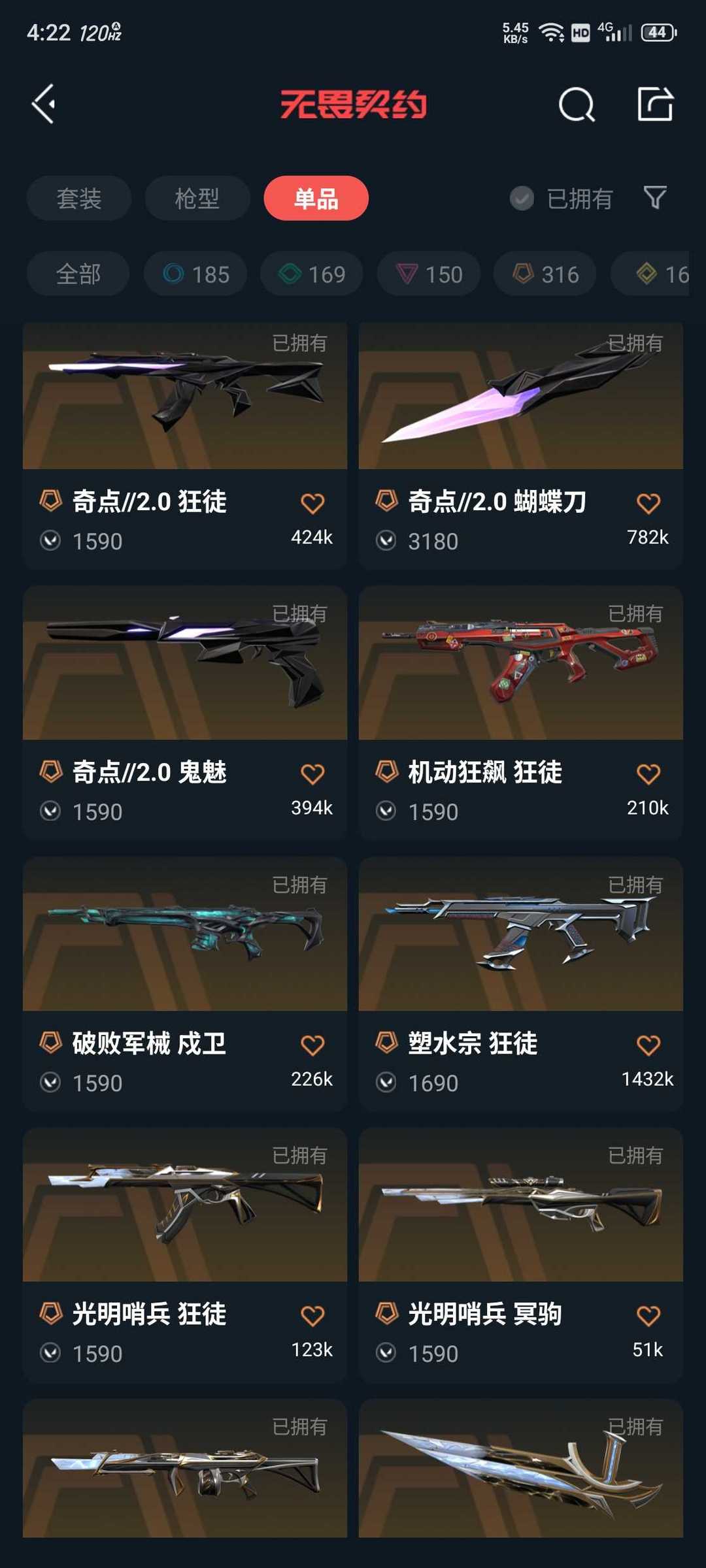The image size is (706, 1568).
Task: Open the search icon
Action: (x=577, y=105)
